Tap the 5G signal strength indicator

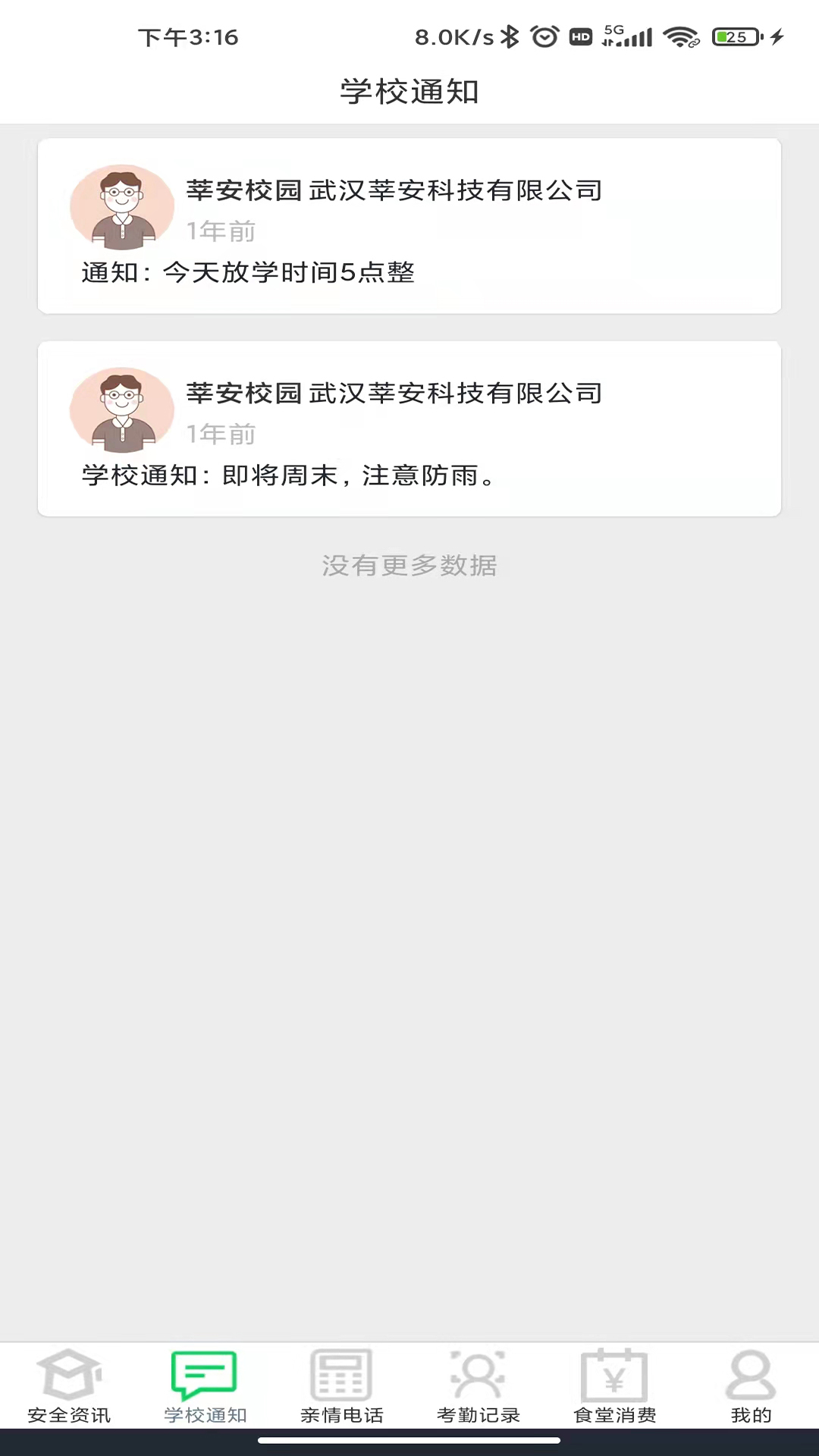(x=629, y=36)
